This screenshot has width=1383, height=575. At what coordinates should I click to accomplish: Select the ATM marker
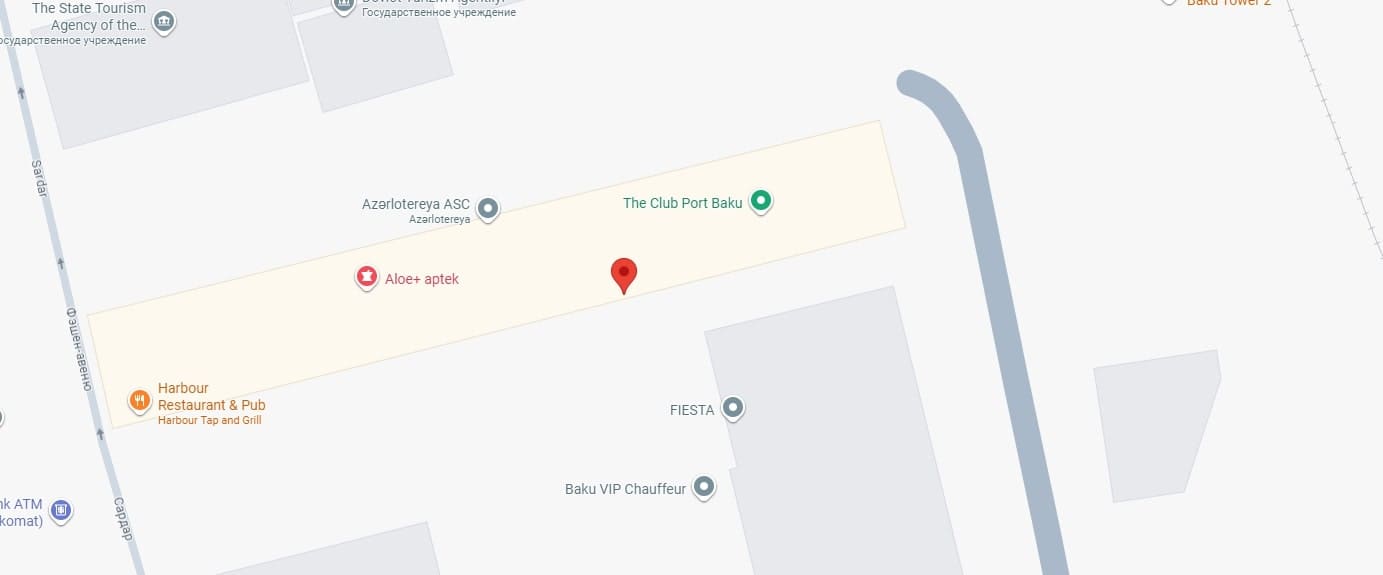pos(61,511)
